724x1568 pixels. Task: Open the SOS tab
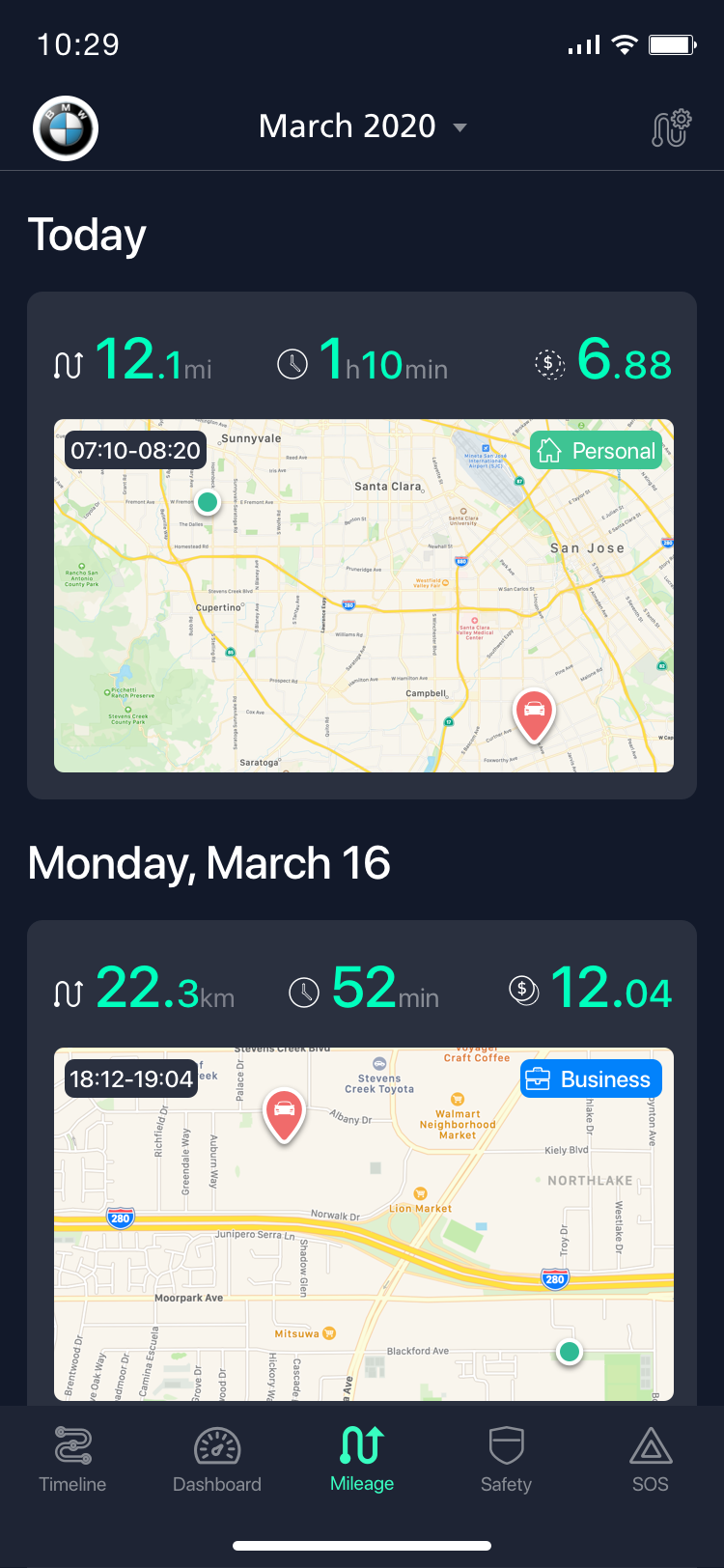651,1460
